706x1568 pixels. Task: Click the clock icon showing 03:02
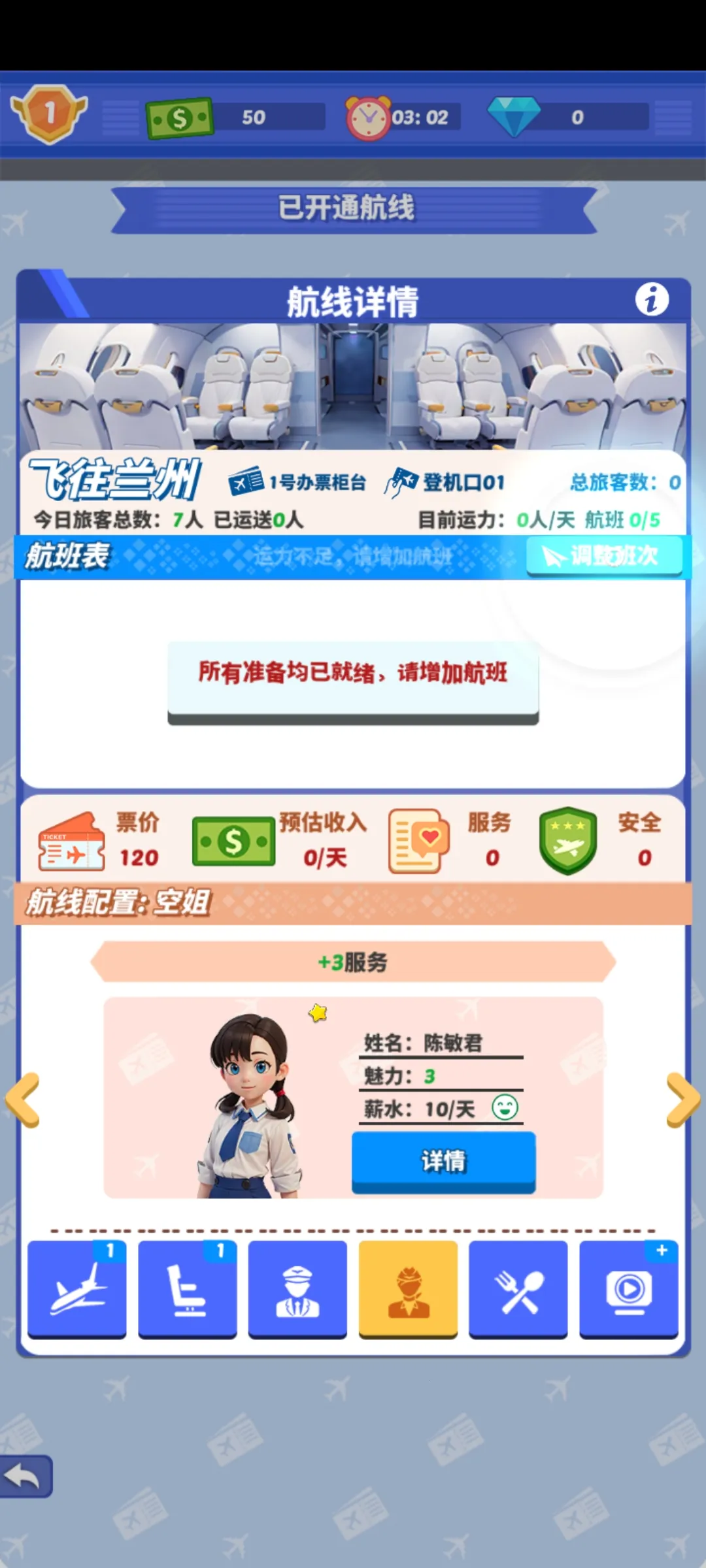click(368, 116)
